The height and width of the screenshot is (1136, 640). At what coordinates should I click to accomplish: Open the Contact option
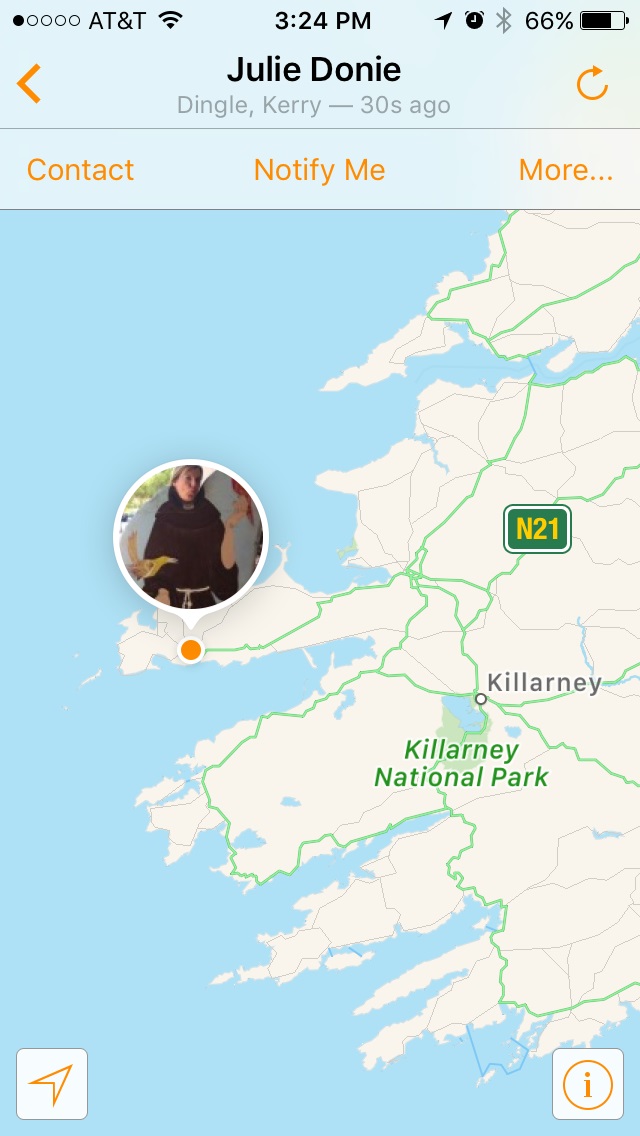pos(80,170)
